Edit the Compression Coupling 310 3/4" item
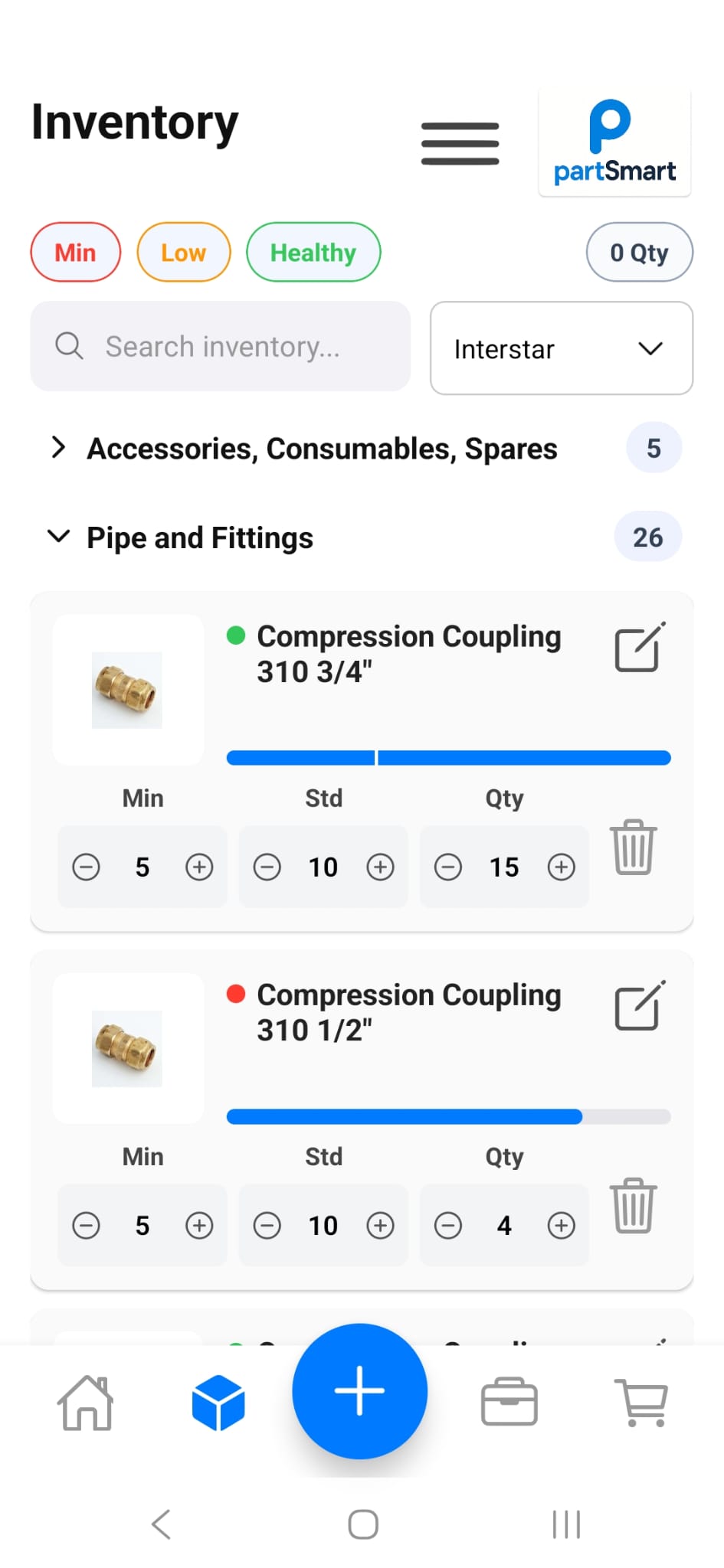The height and width of the screenshot is (1568, 724). pyautogui.click(x=638, y=645)
